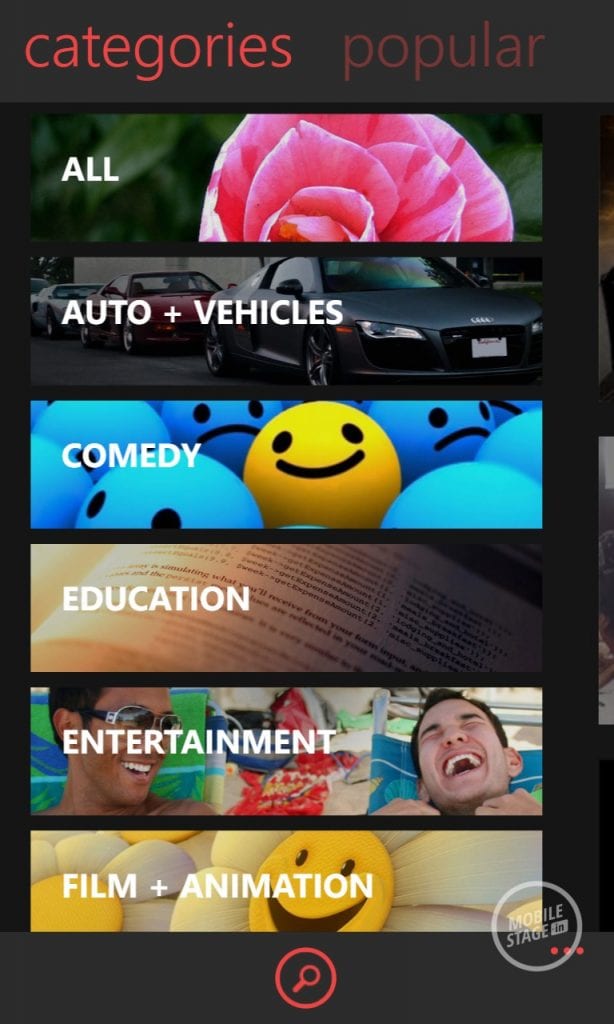Tap the search icon in bottom bar
This screenshot has width=614, height=1024.
tap(306, 976)
